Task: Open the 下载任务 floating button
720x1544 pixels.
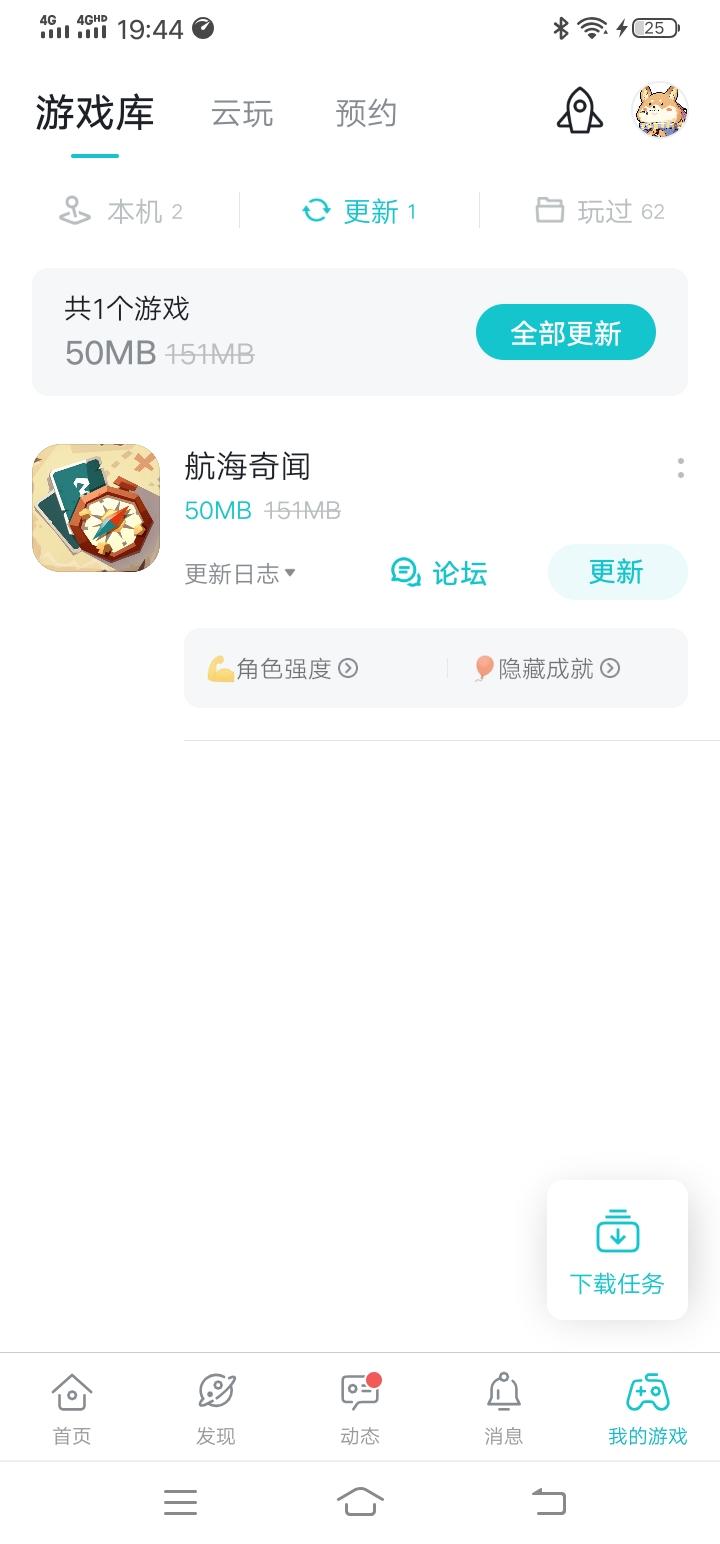Action: [617, 1250]
